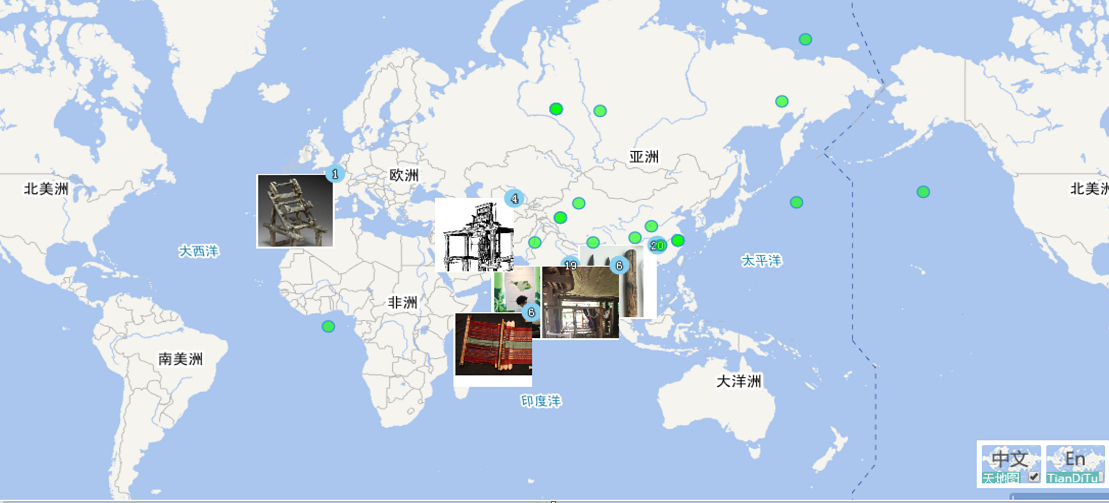This screenshot has height=503, width=1109.
Task: Open cluster marker numbered 19
Action: coord(570,265)
